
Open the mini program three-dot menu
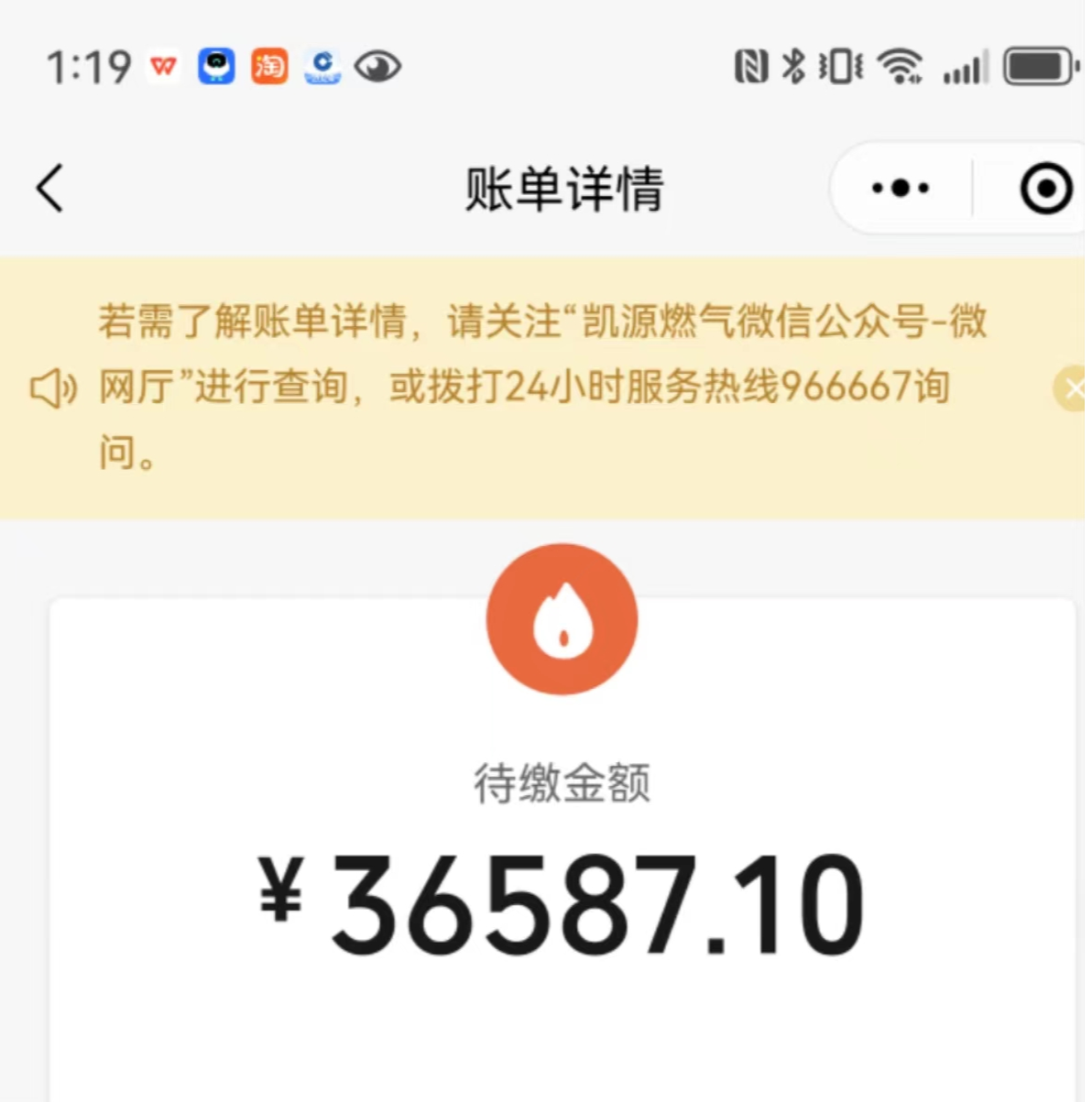click(900, 189)
